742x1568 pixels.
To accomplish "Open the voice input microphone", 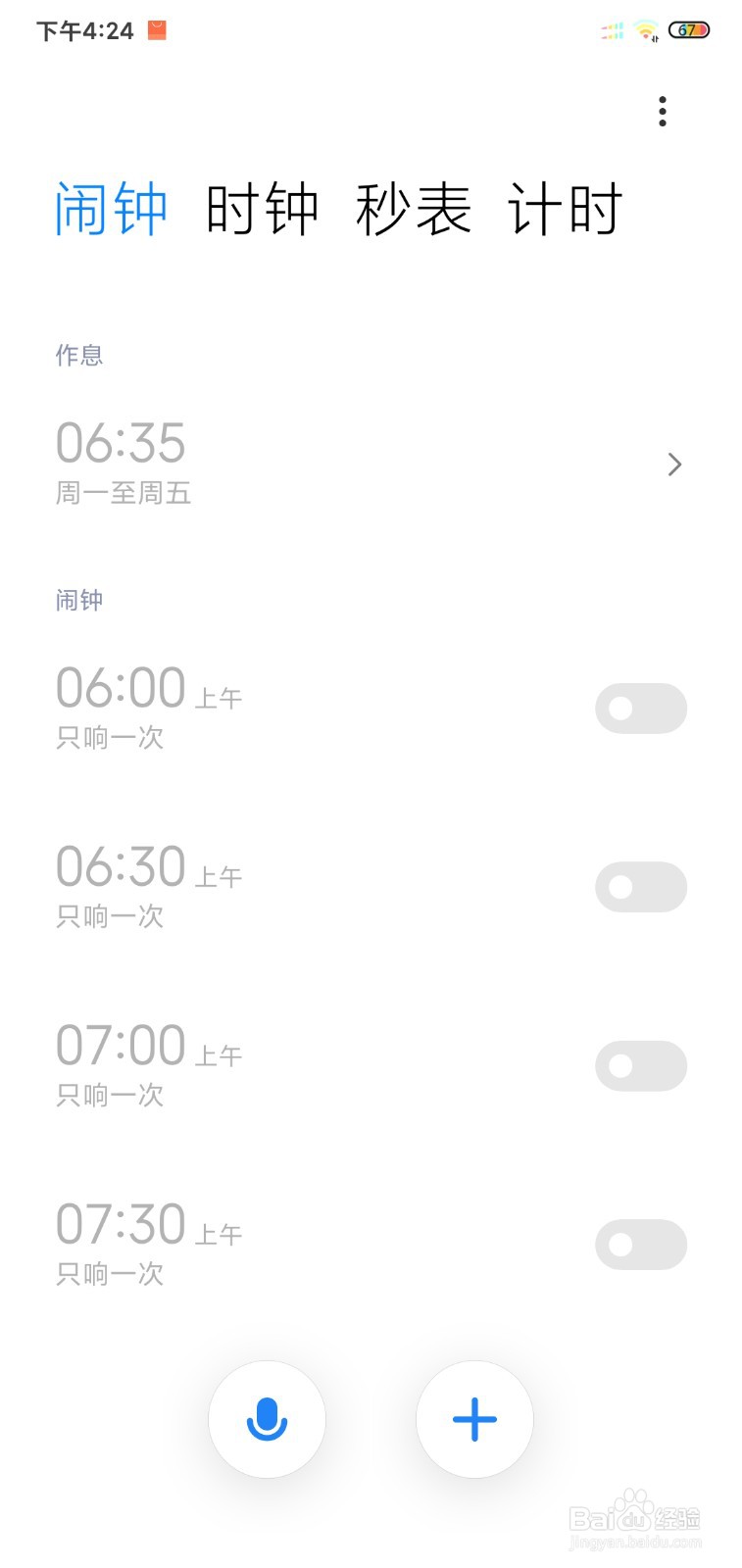I will point(267,1419).
